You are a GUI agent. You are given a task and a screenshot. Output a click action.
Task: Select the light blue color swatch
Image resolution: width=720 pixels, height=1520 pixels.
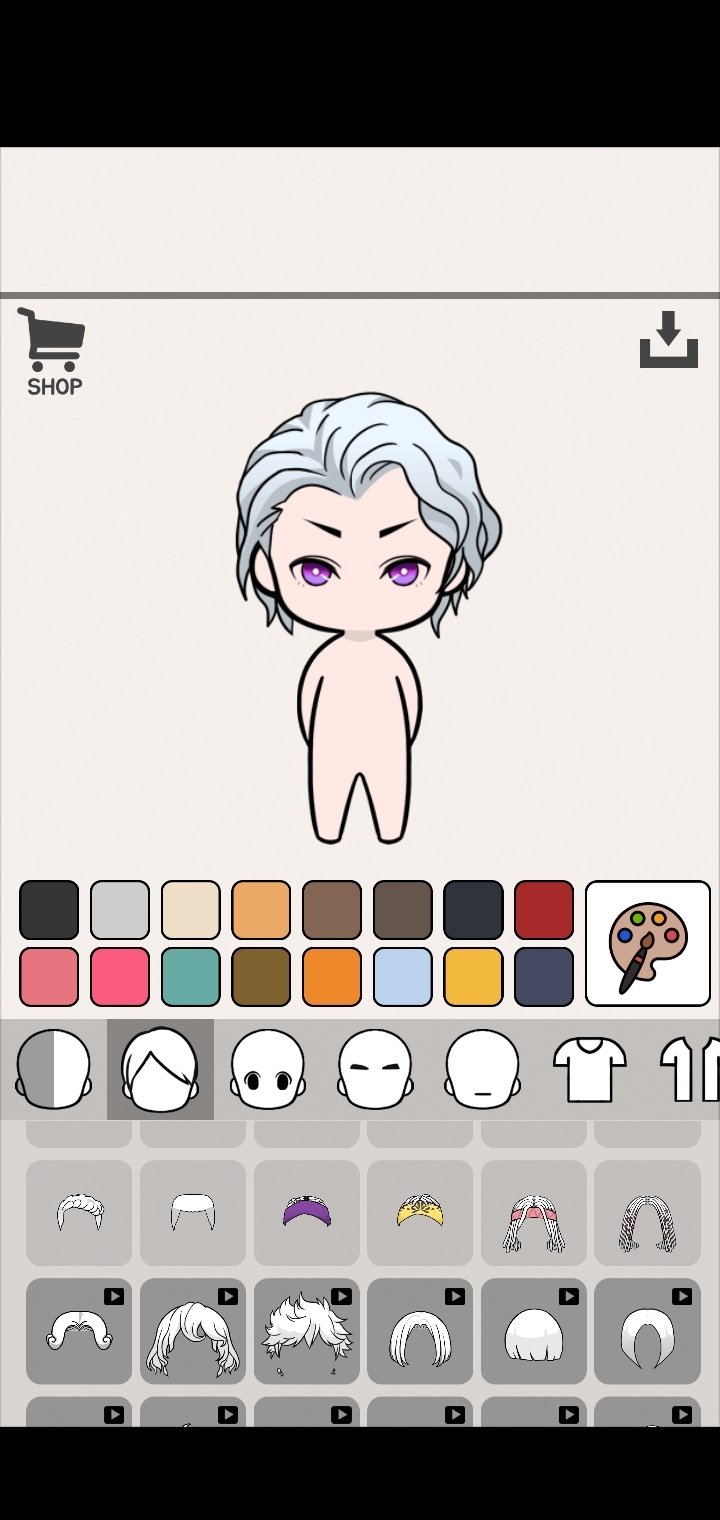(x=402, y=977)
